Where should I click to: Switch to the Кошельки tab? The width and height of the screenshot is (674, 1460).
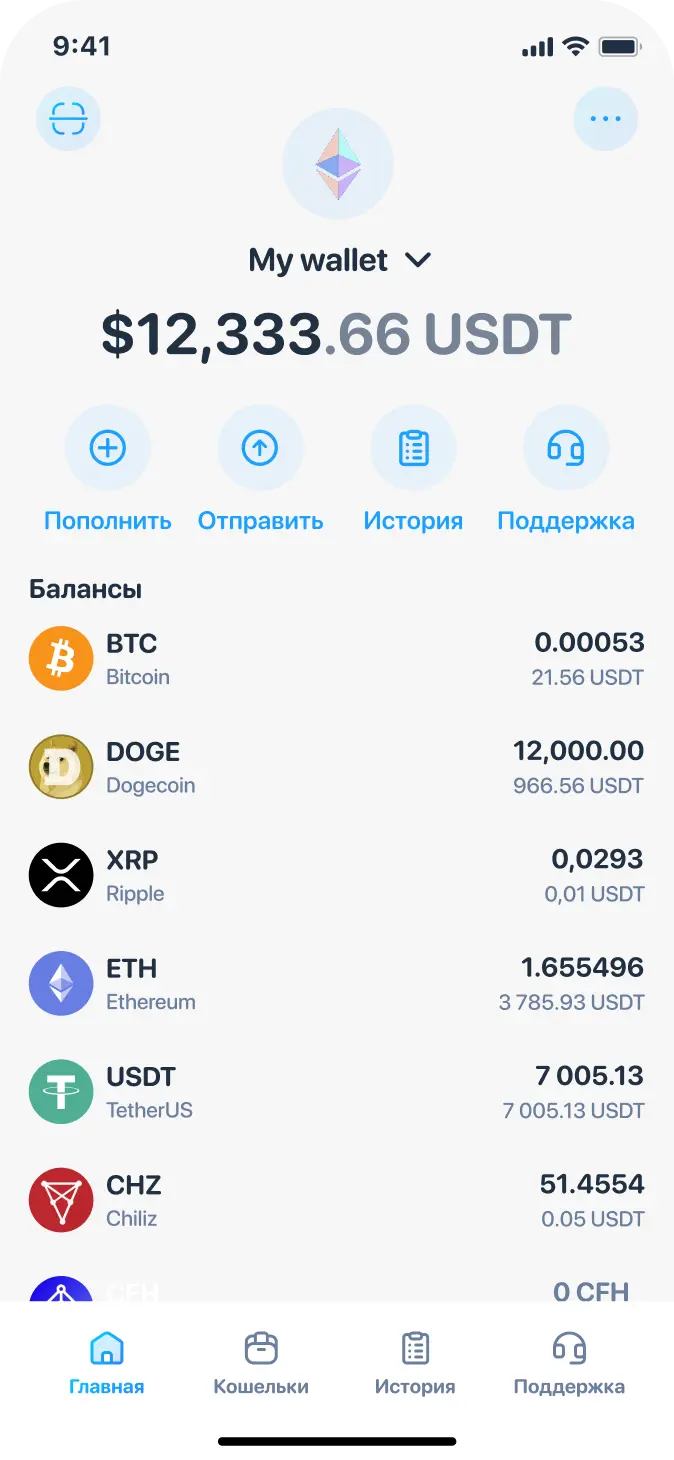[261, 1364]
